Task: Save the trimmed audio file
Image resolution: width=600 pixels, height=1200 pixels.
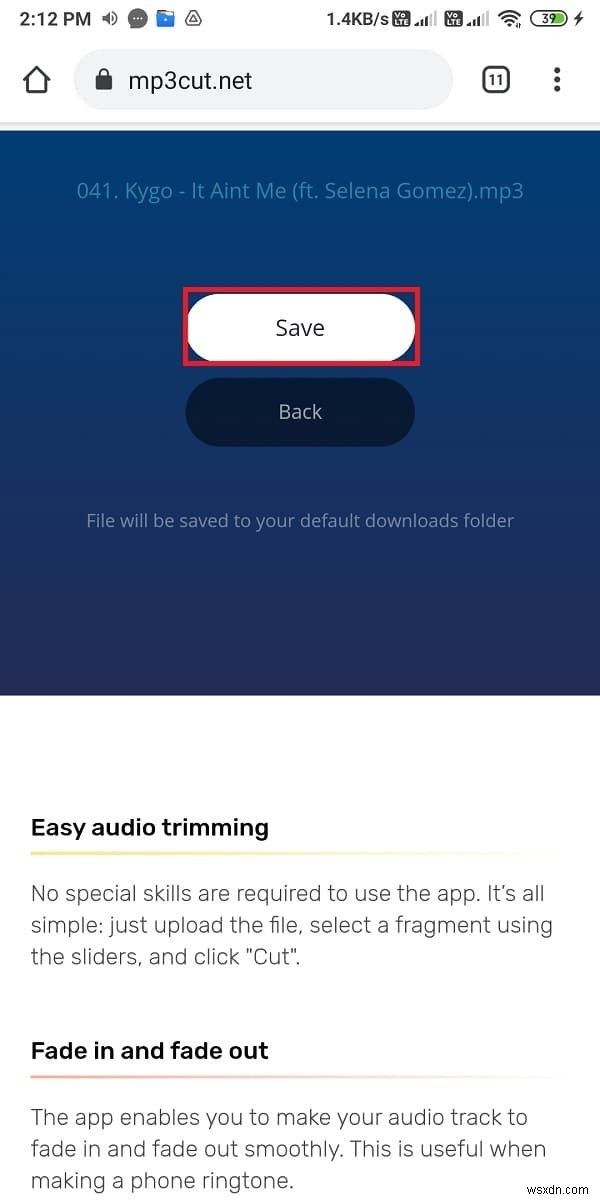Action: click(x=300, y=328)
